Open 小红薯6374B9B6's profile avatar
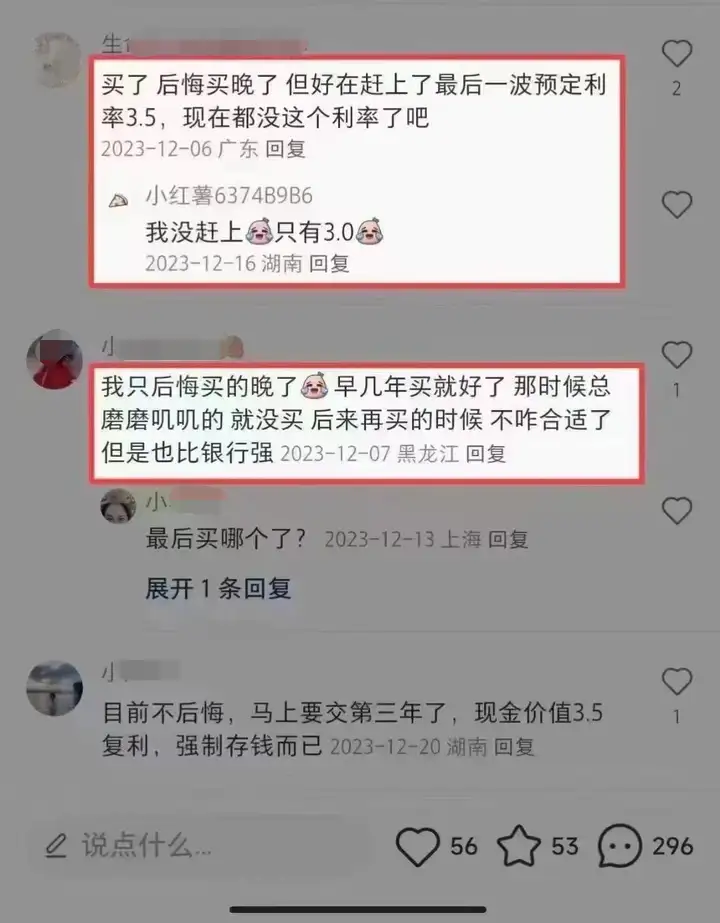This screenshot has height=923, width=720. (119, 199)
